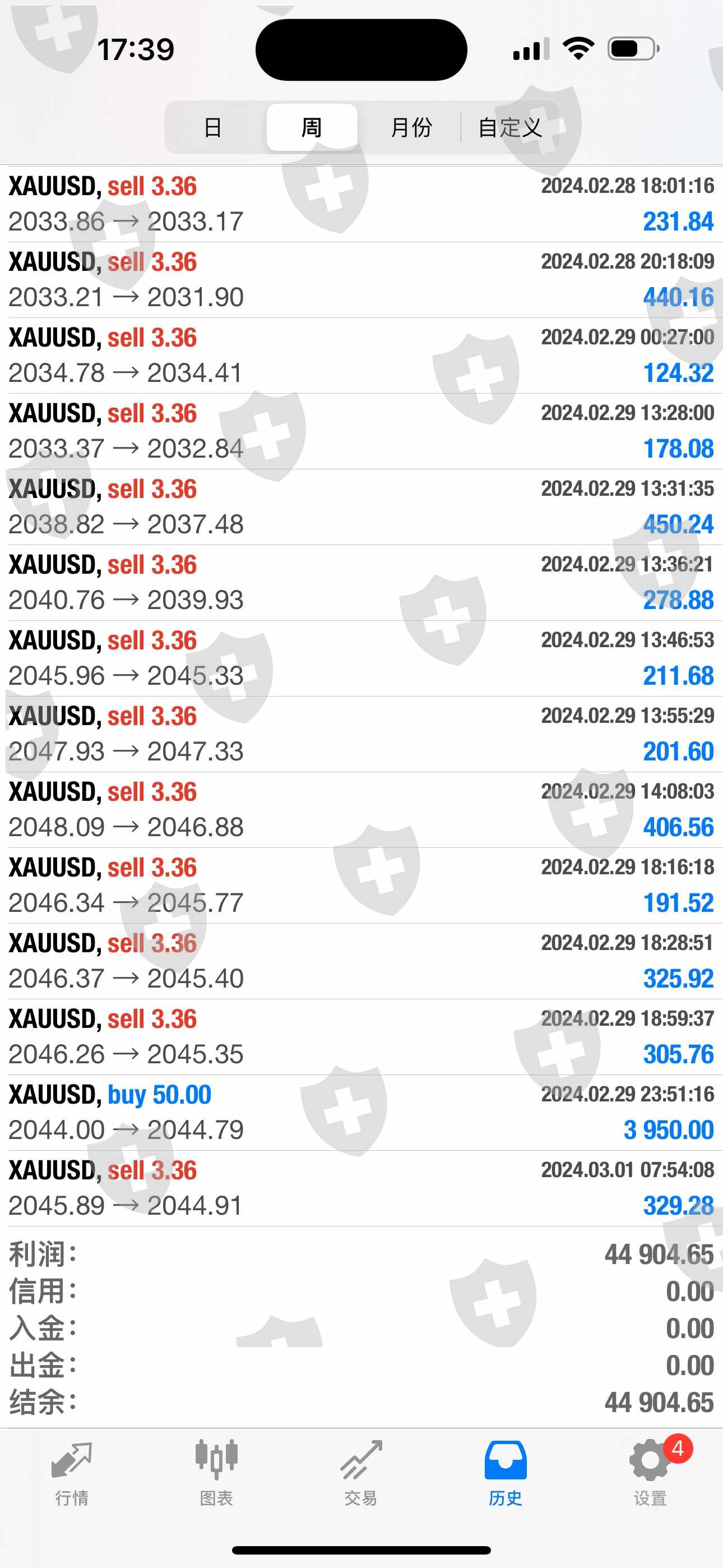Open the 交易 trade tab
723x1568 pixels.
click(x=361, y=1472)
